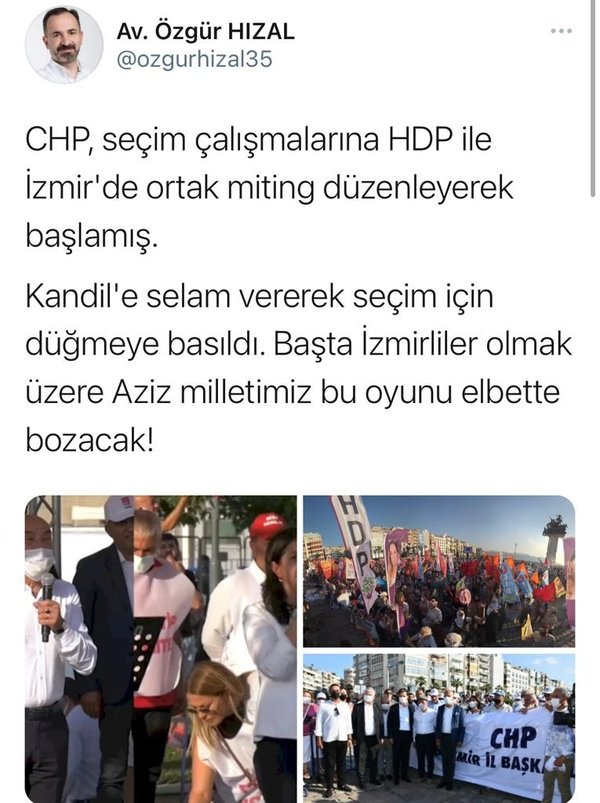Viewport: 600px width, 803px height.
Task: View the speaker-with-microphone photo
Action: tap(161, 649)
